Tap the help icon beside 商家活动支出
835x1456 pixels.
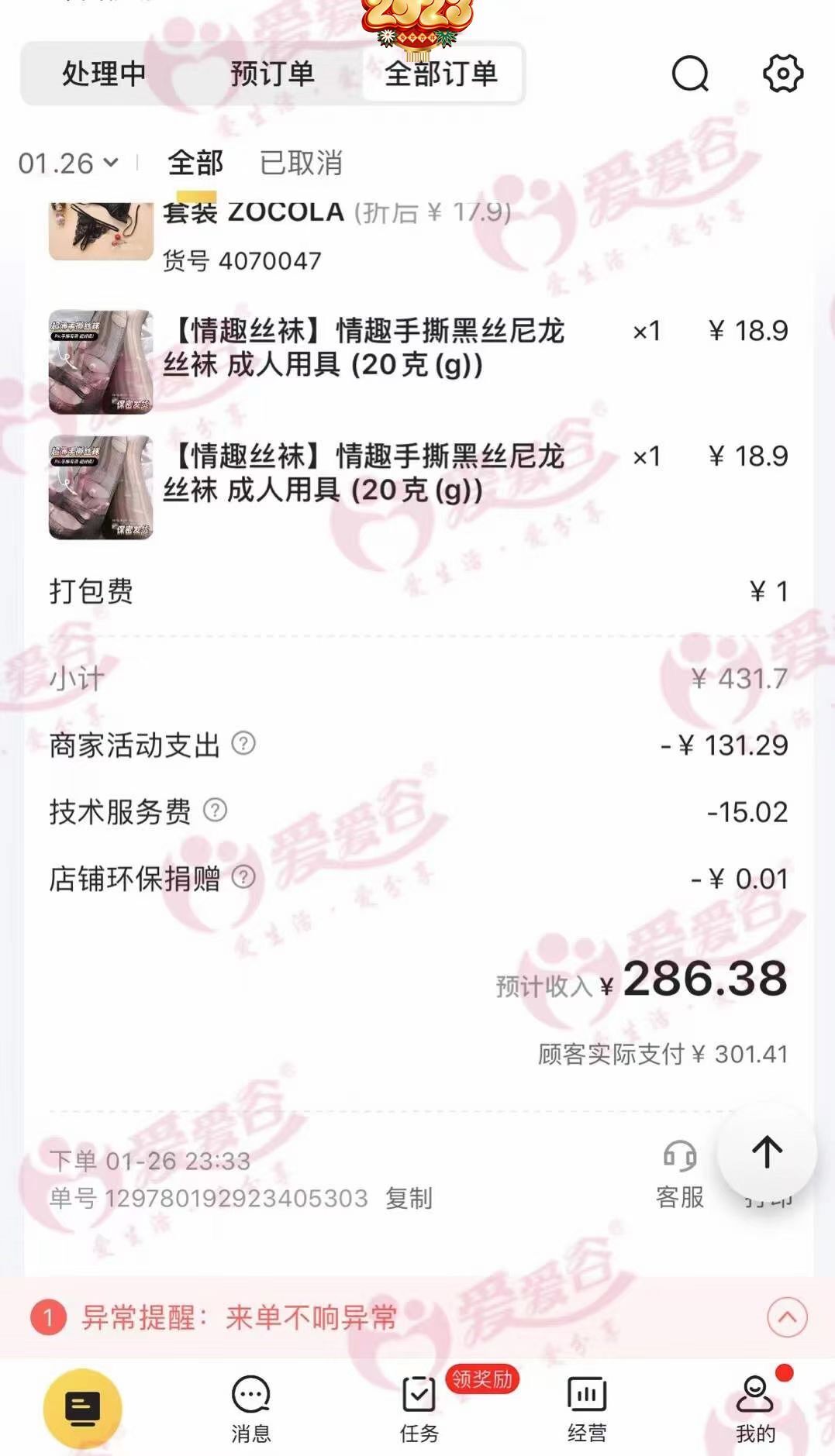tap(243, 744)
